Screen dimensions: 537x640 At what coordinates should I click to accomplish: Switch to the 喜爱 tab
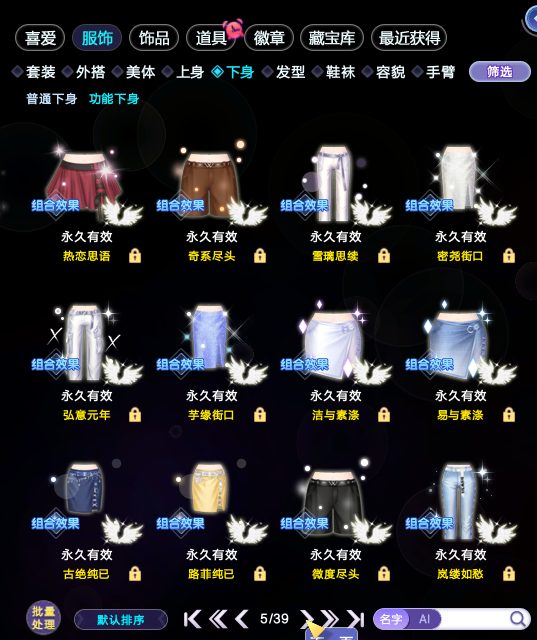tap(40, 38)
